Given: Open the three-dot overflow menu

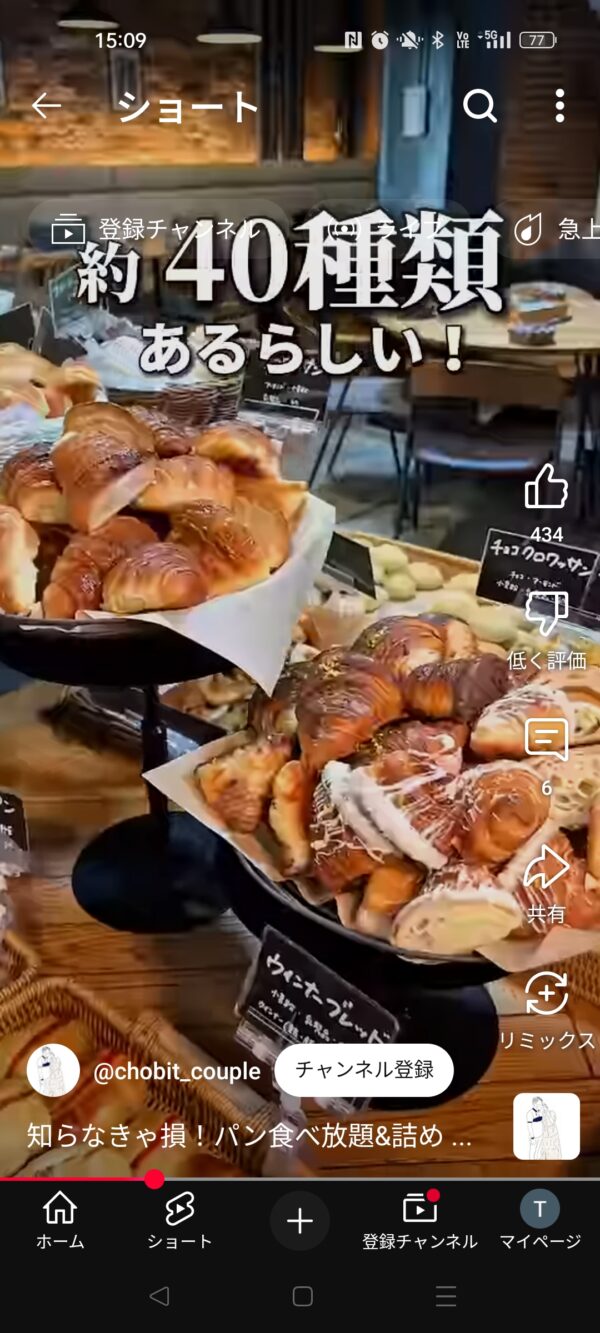Looking at the screenshot, I should (559, 106).
